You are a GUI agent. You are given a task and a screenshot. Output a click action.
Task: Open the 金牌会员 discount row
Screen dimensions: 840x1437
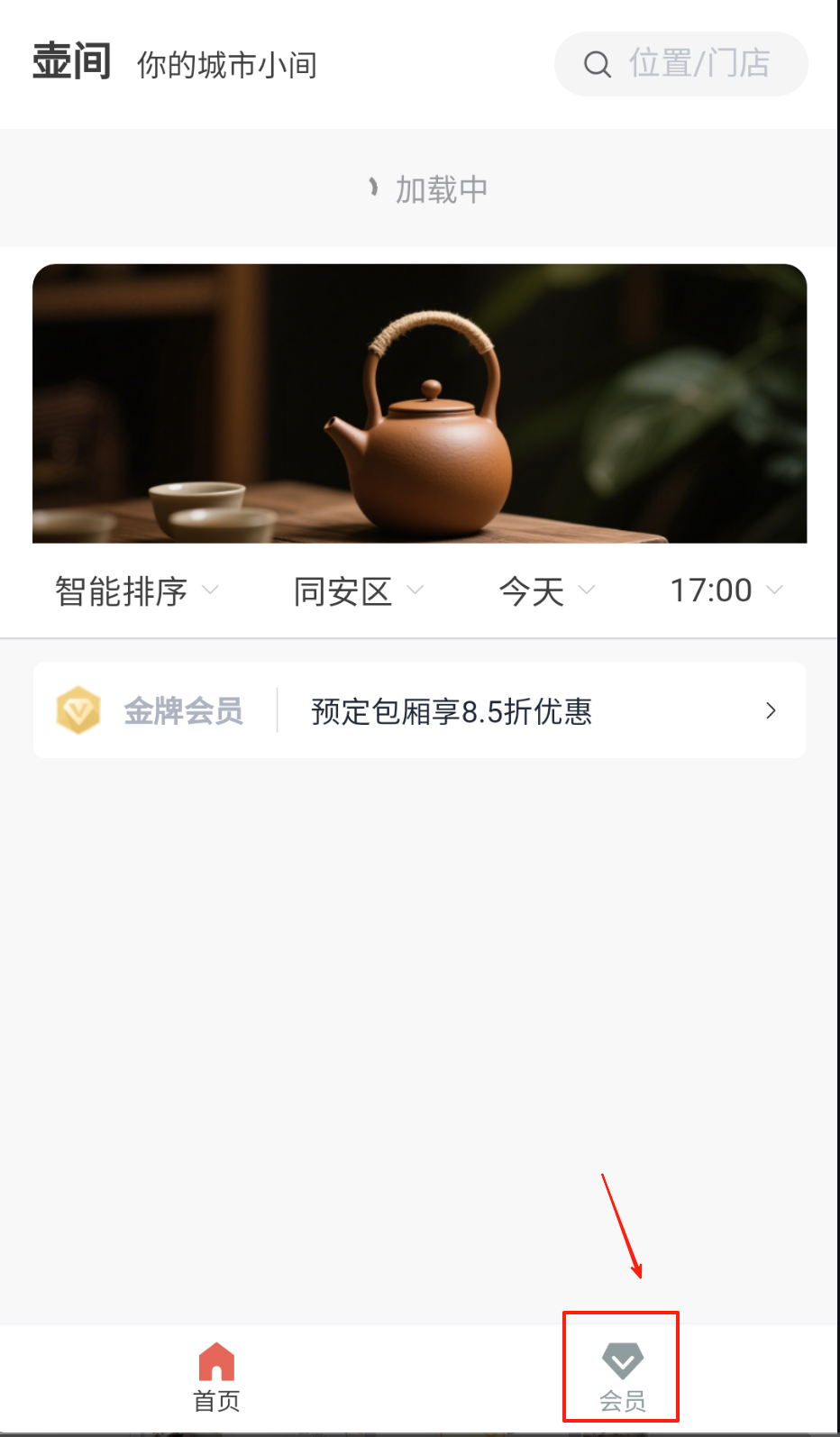tap(419, 710)
